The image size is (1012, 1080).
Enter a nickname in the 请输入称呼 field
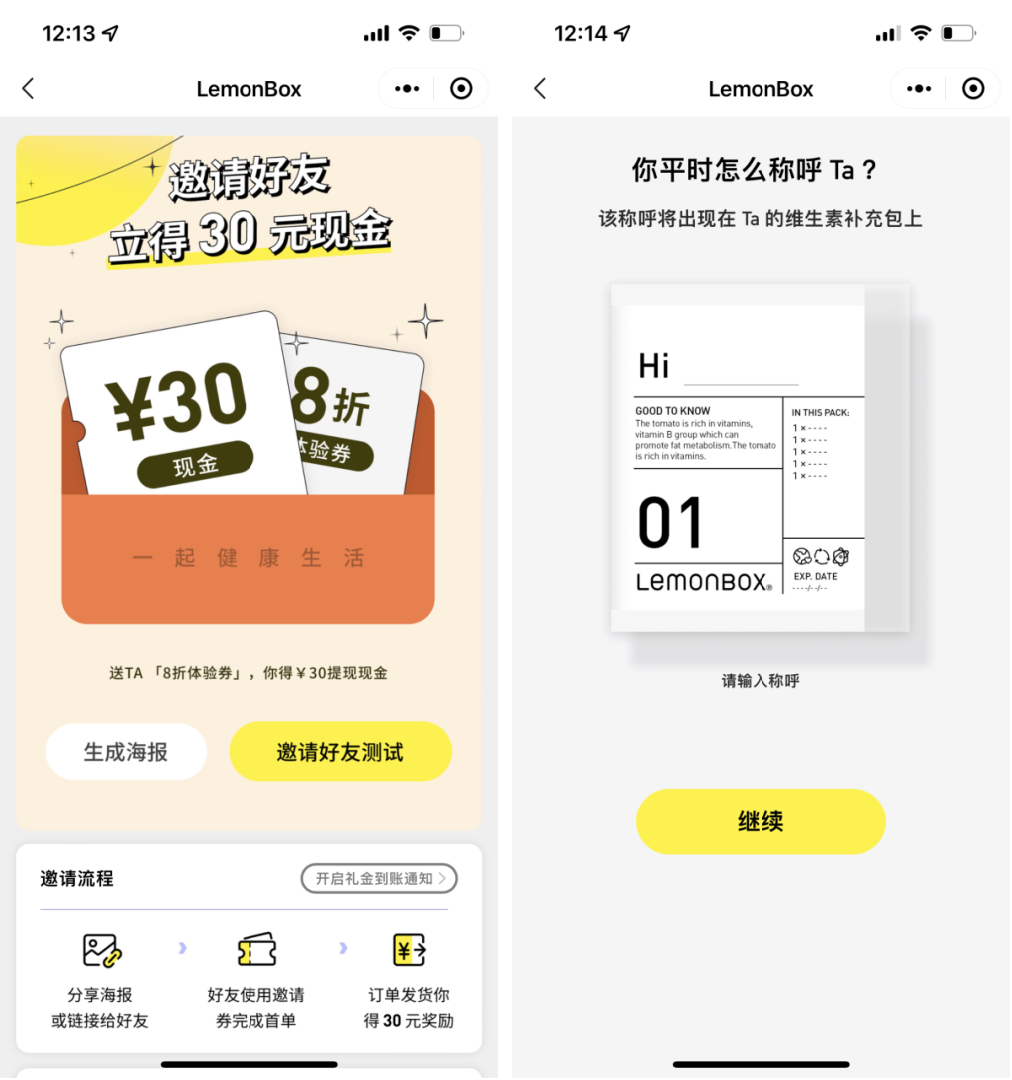pos(760,681)
